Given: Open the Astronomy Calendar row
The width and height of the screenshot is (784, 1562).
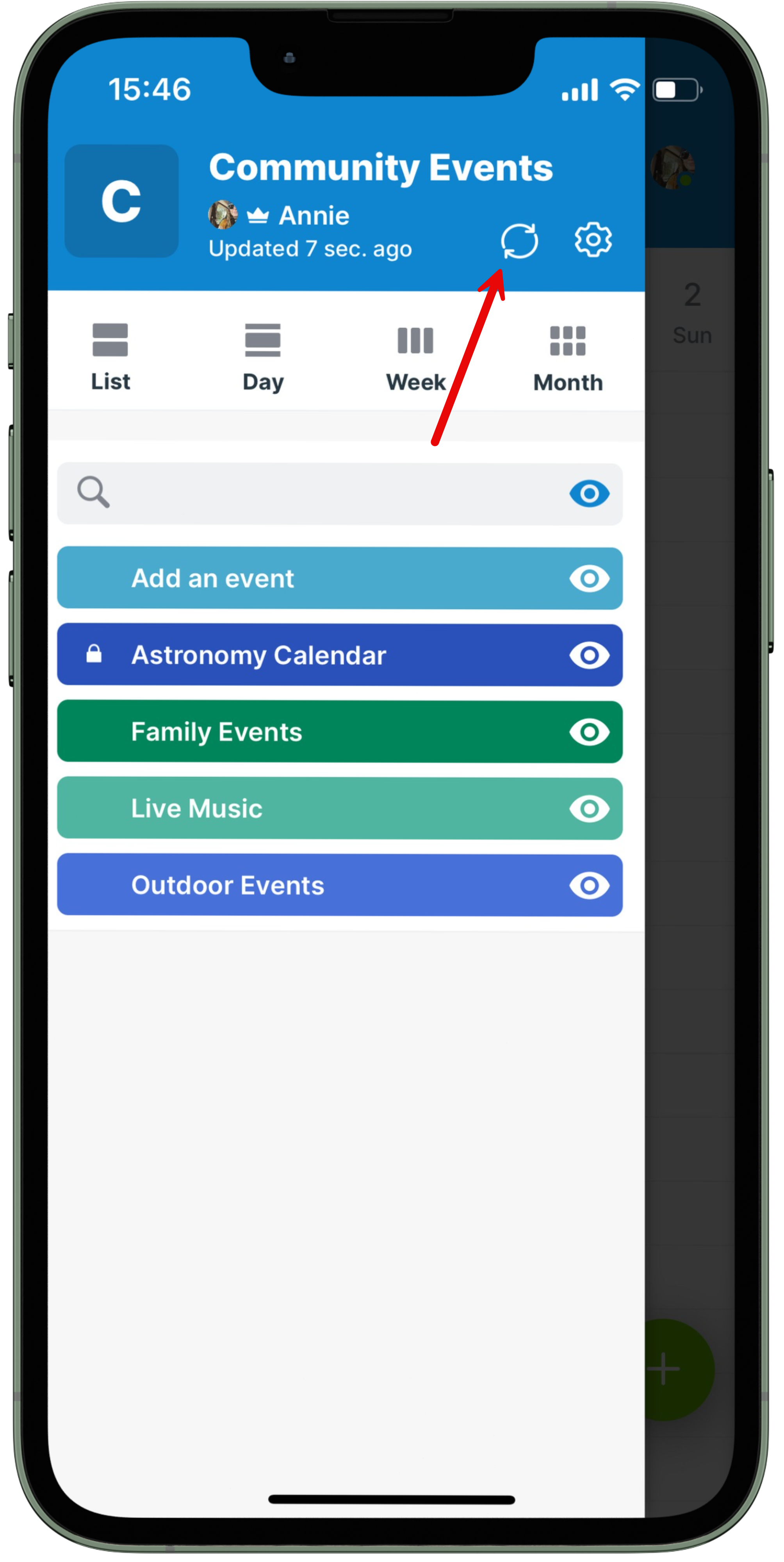Looking at the screenshot, I should (340, 655).
